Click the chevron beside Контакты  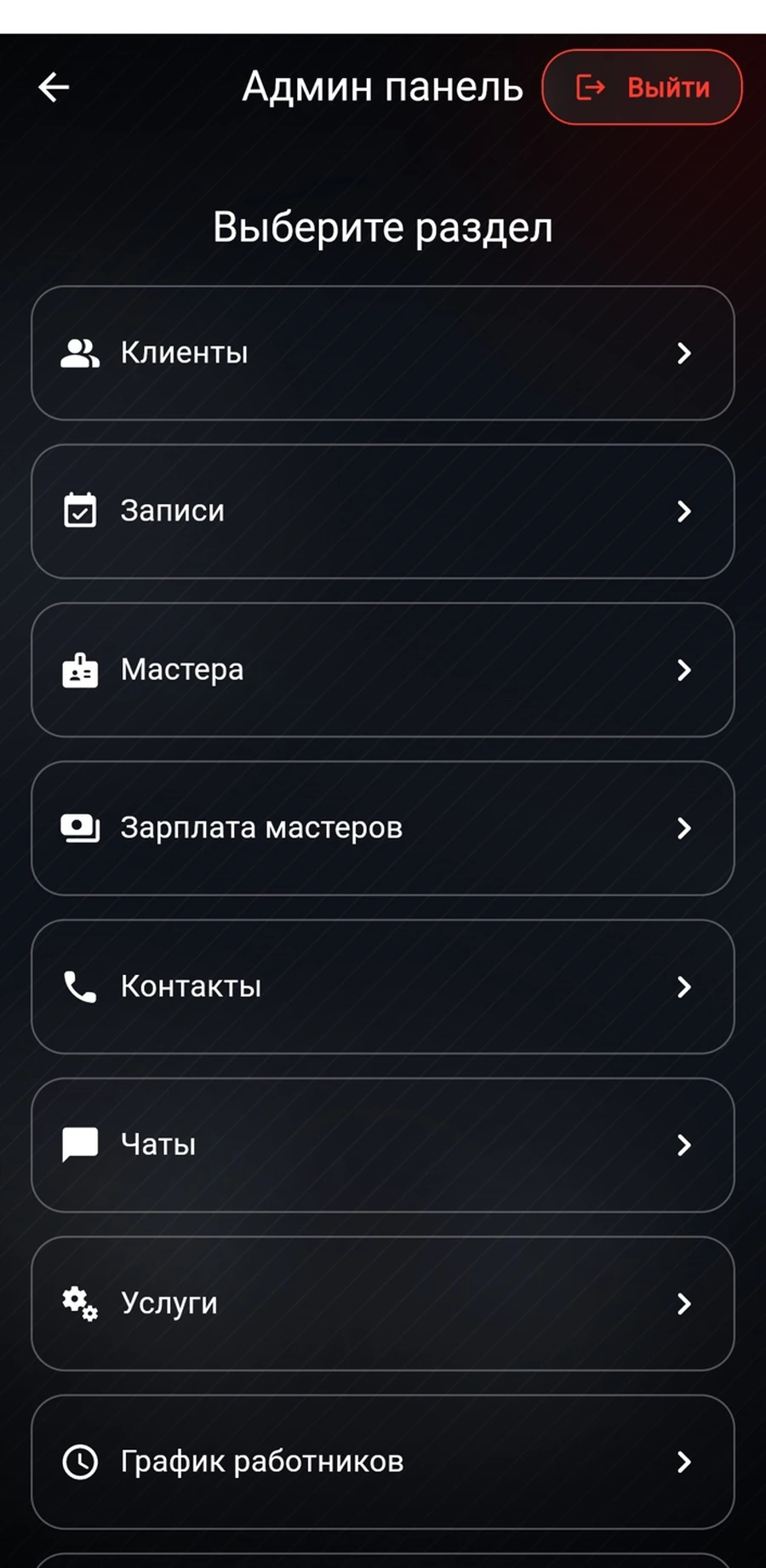[685, 988]
